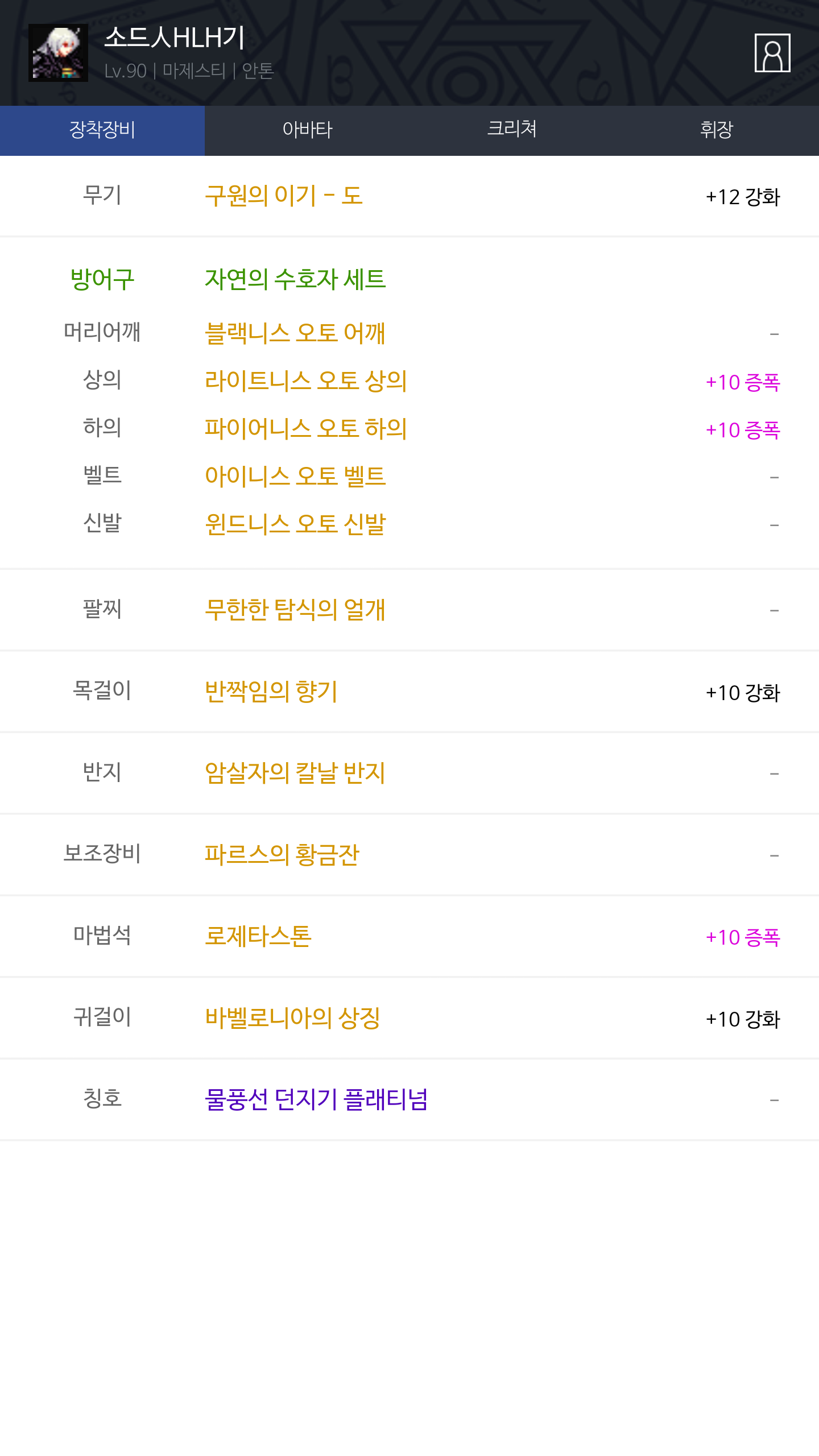Open 아이니스 오토 벨트 item

click(295, 476)
